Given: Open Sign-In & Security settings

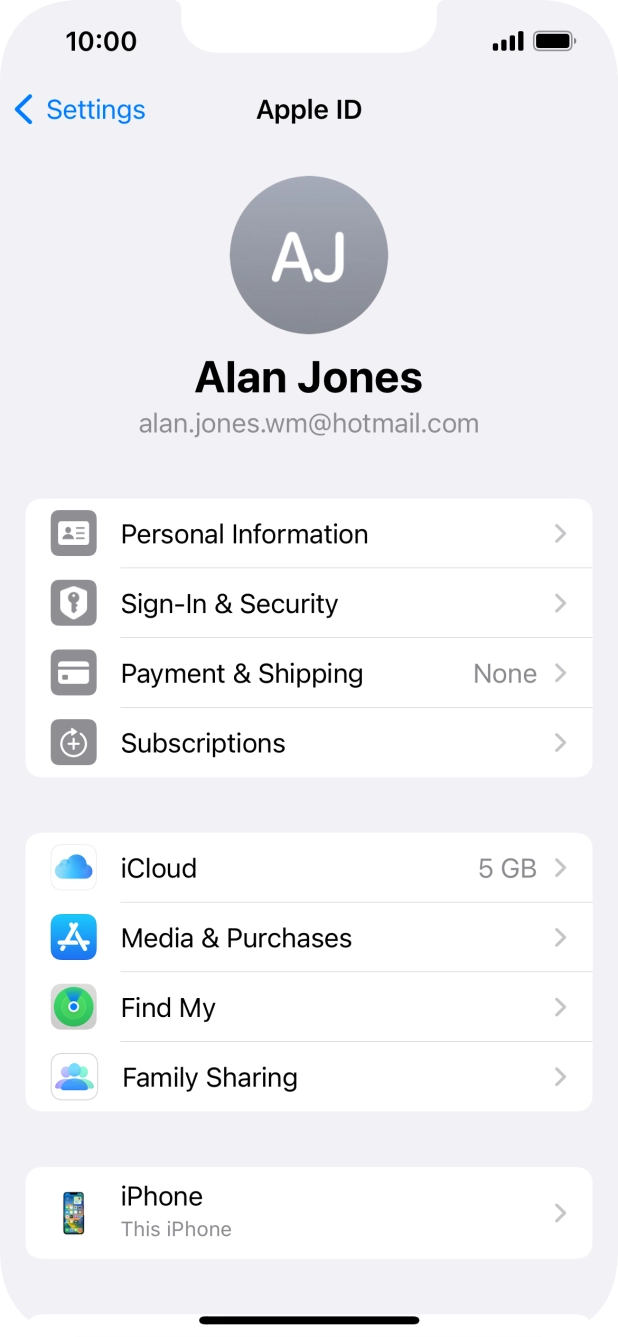Looking at the screenshot, I should pyautogui.click(x=308, y=604).
